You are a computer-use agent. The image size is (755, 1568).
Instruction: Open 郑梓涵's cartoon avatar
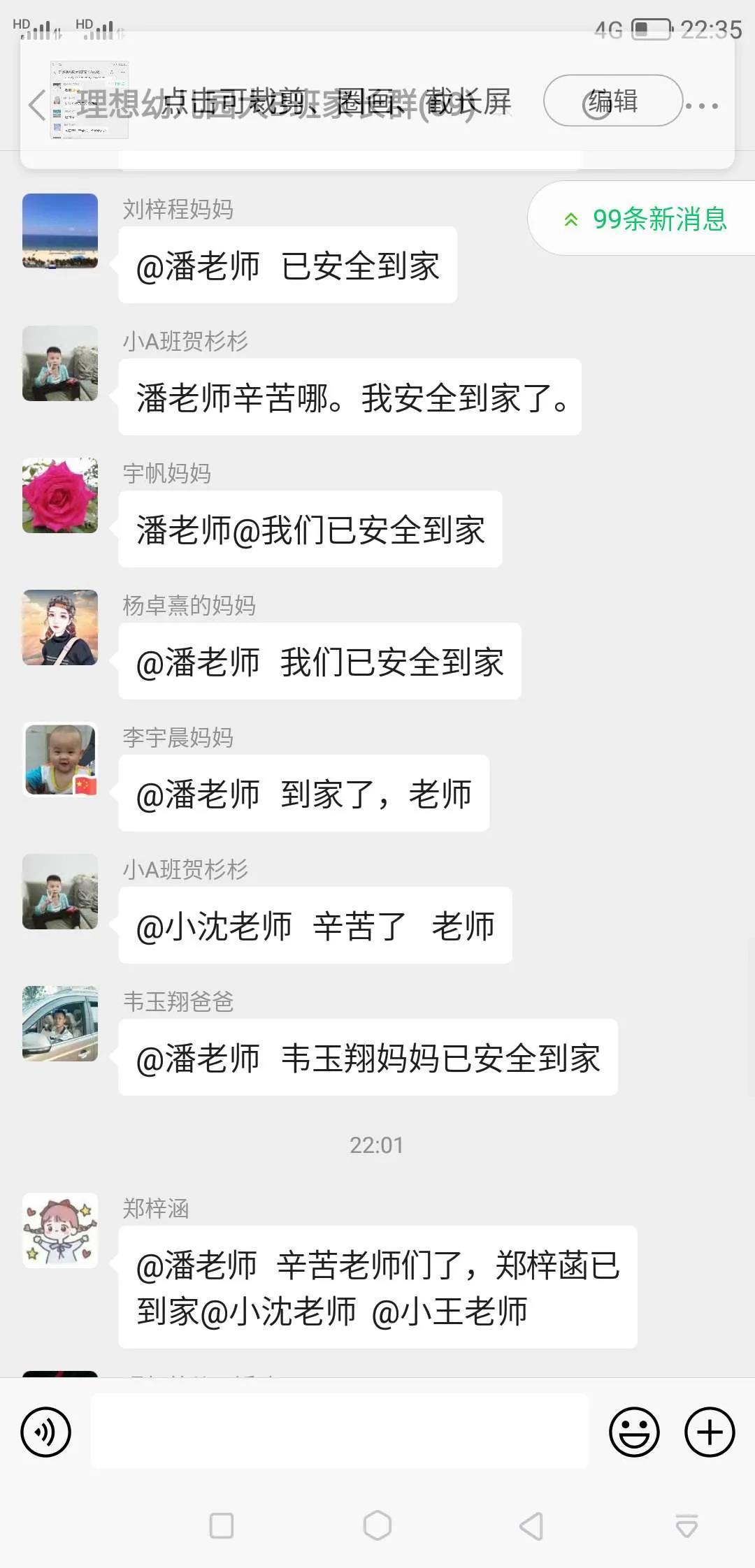(60, 1231)
